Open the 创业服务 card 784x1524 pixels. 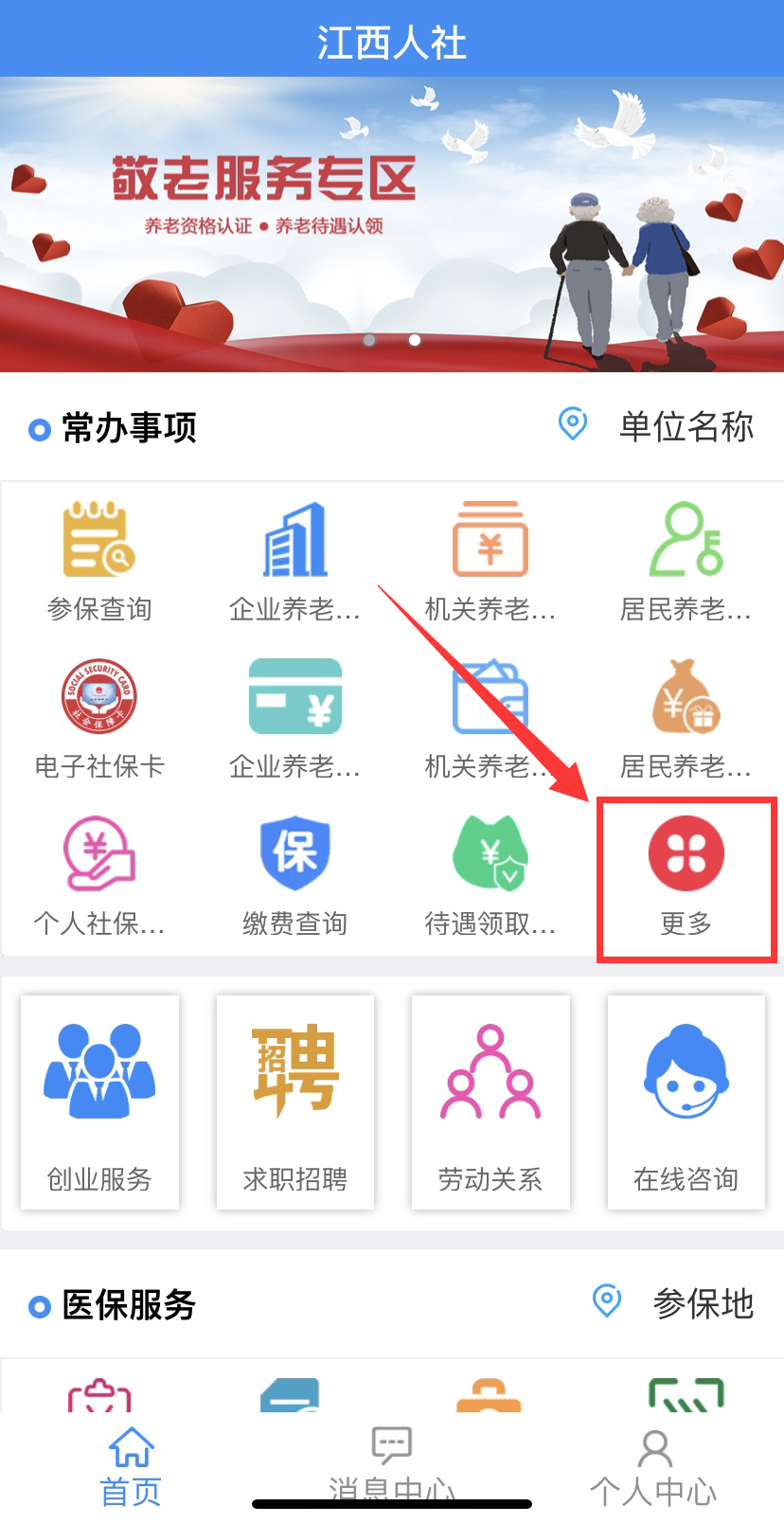pyautogui.click(x=99, y=1102)
